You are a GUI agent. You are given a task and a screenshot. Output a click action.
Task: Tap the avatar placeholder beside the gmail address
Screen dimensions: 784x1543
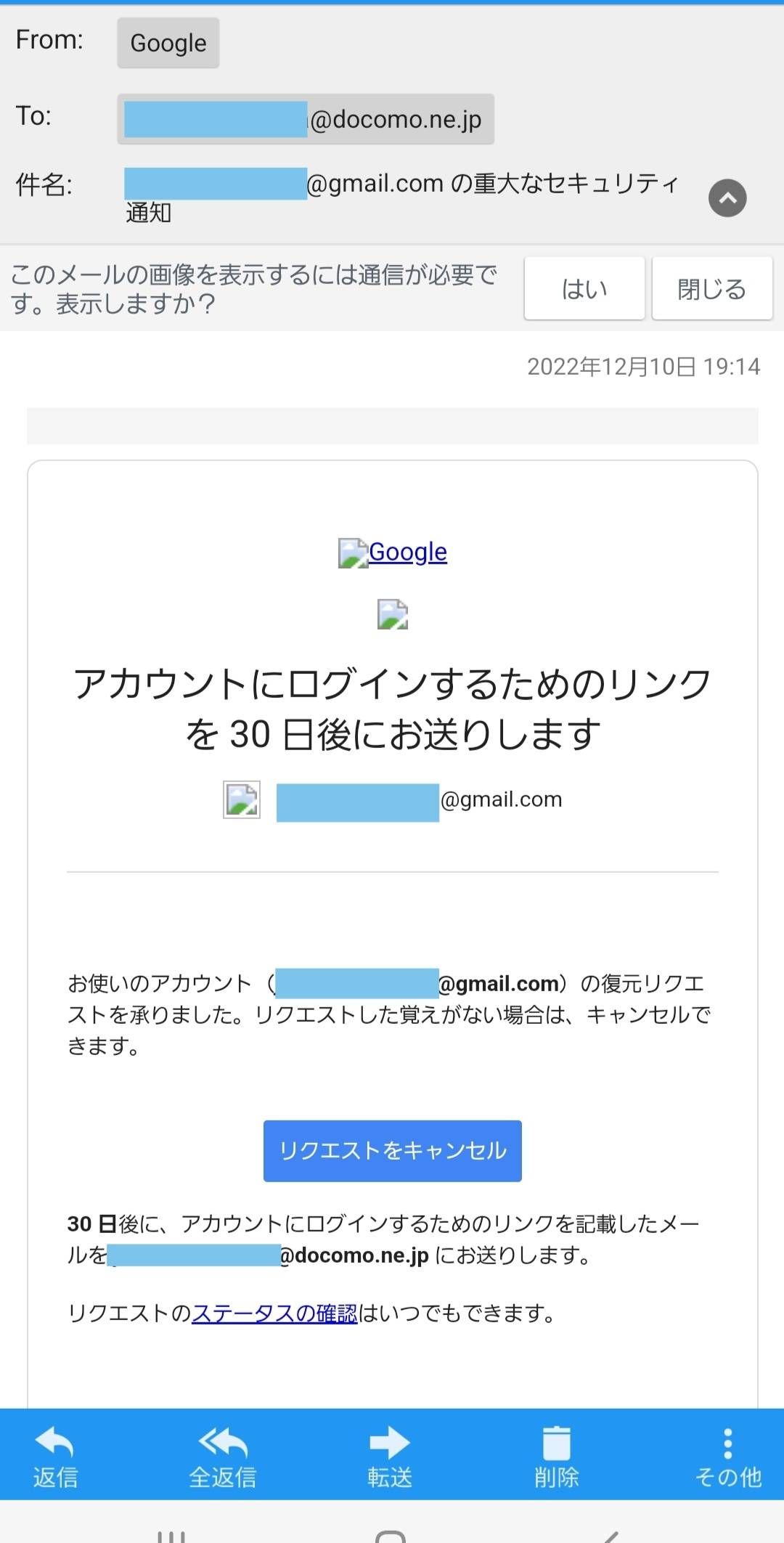pos(240,801)
